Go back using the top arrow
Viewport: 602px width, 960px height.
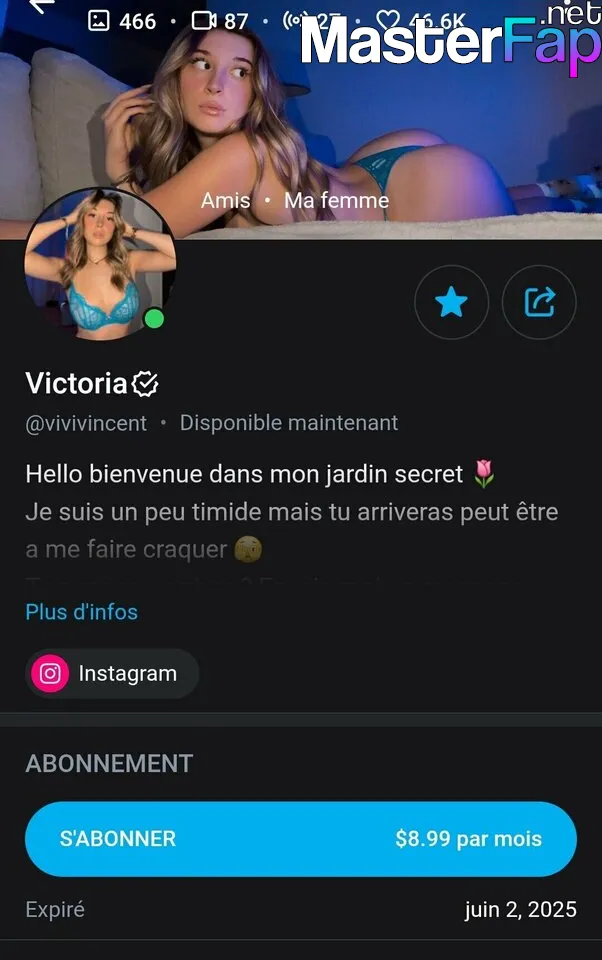[x=40, y=8]
